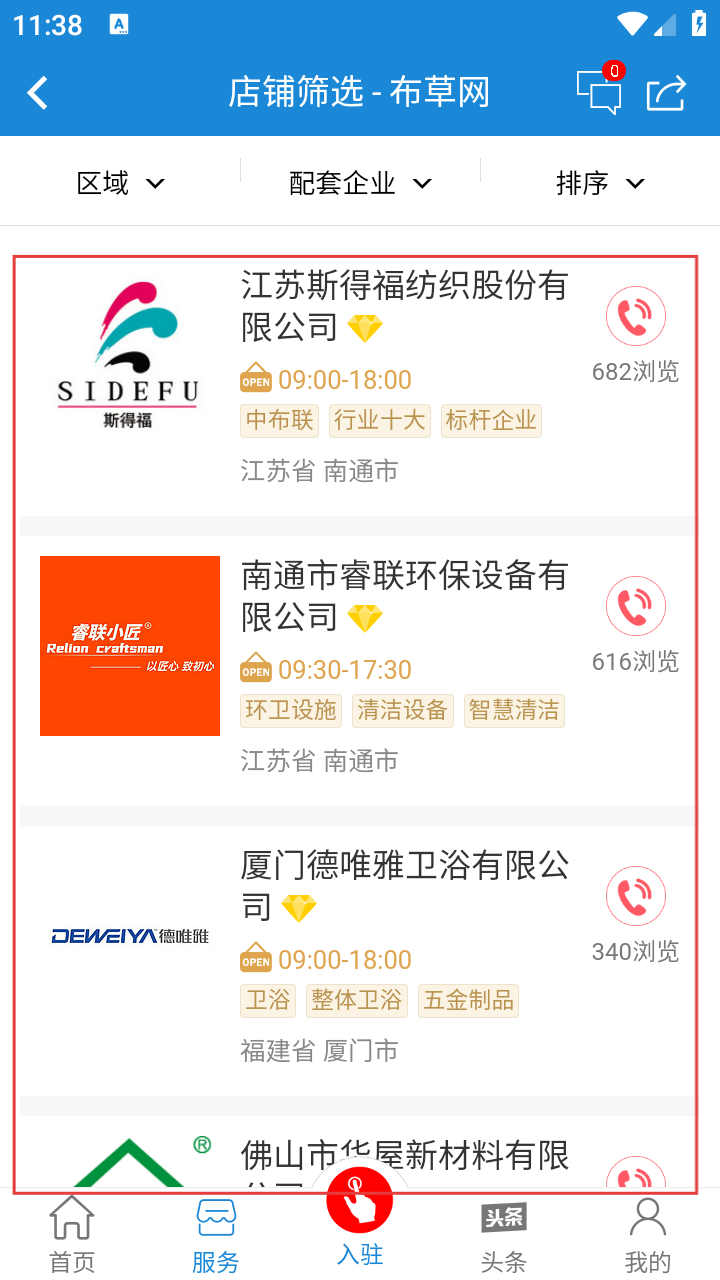The image size is (720, 1280).
Task: Share this shop filter page
Action: point(667,93)
